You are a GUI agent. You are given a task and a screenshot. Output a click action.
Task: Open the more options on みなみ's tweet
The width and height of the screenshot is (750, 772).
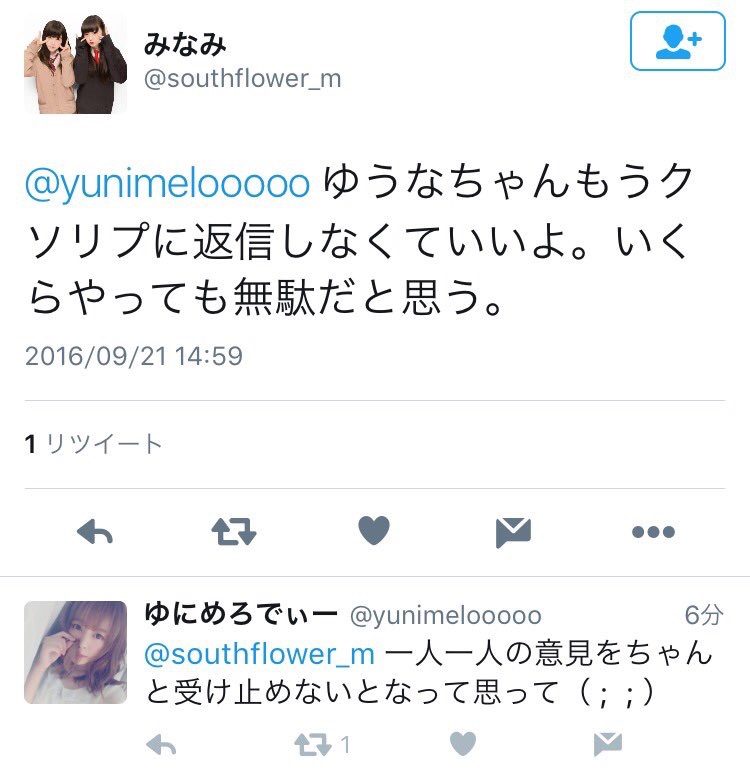pos(653,532)
